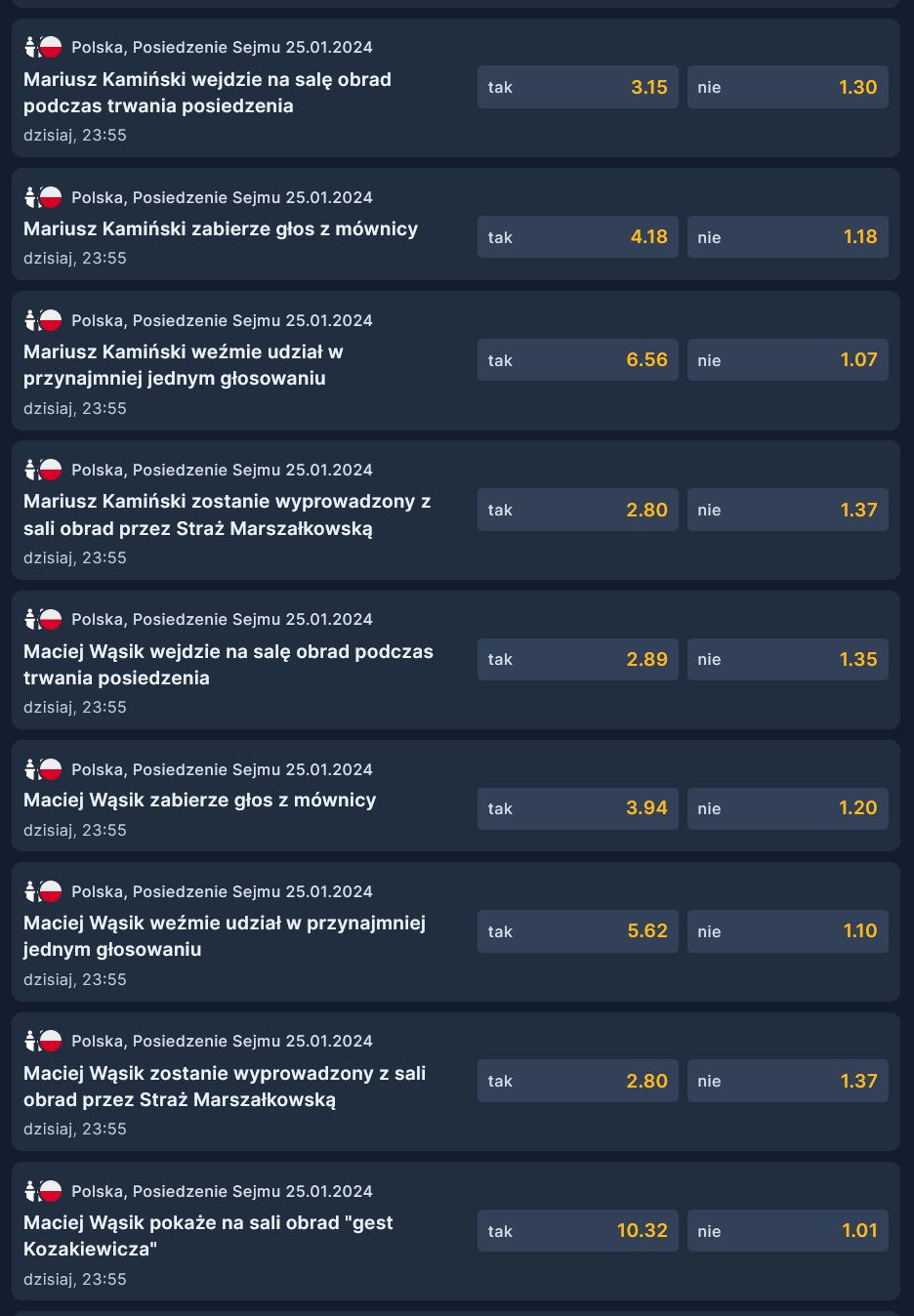
Task: Select tak 5.62 on Wąsik weźmie udział w głosowaniu
Action: coord(577,931)
